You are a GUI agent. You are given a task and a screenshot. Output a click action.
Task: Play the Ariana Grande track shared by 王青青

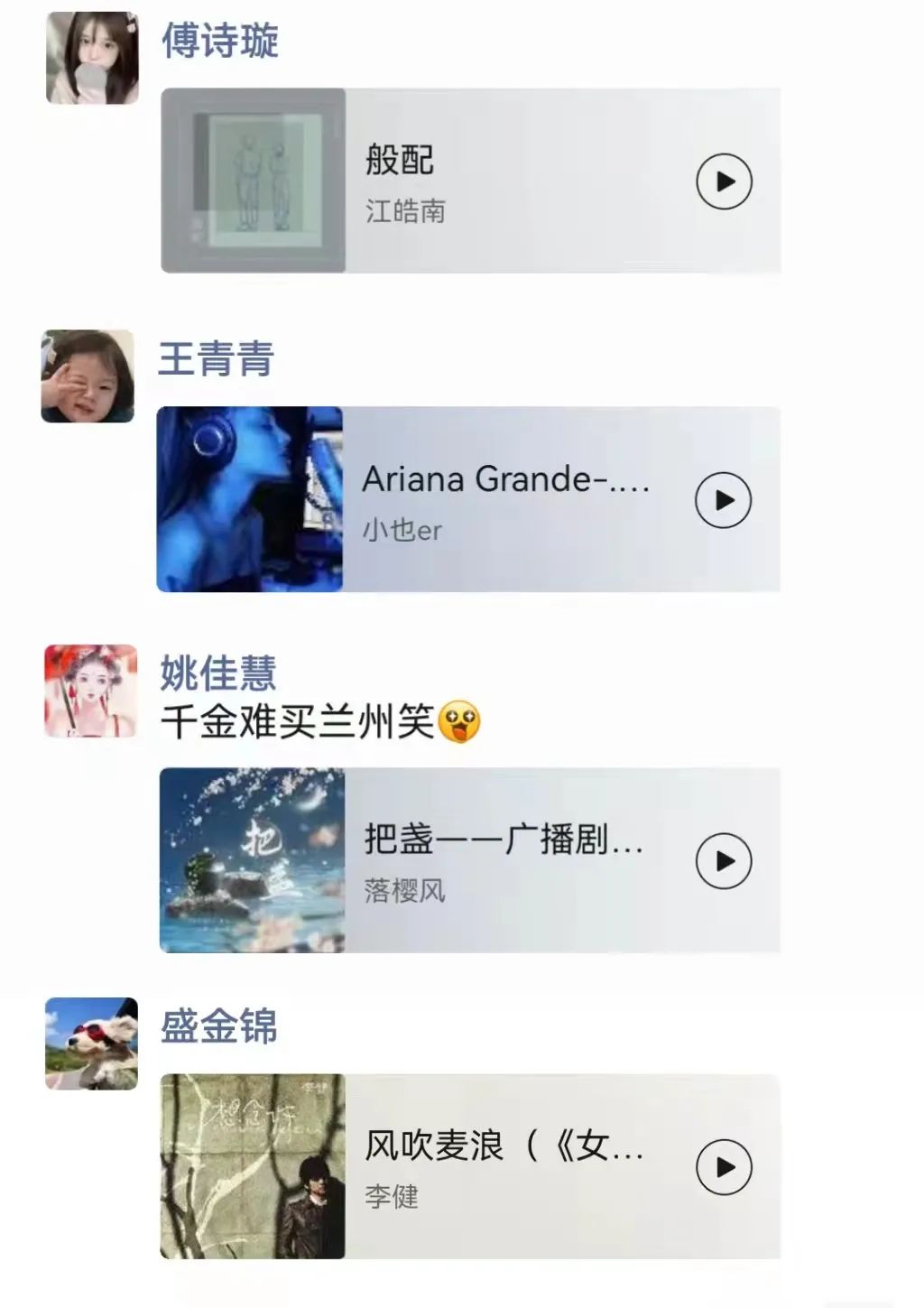click(x=724, y=500)
